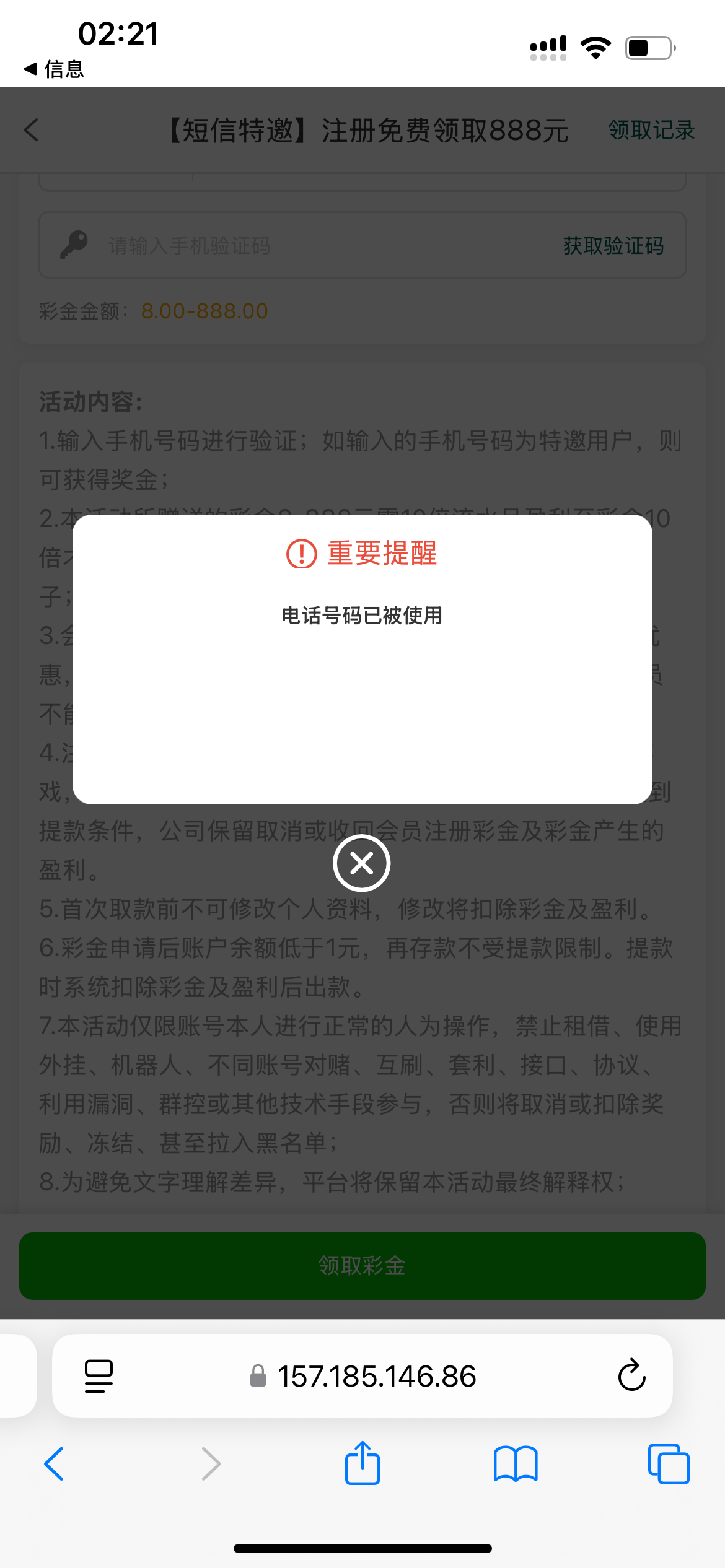
Task: Open the Safari share sheet
Action: point(362,1464)
